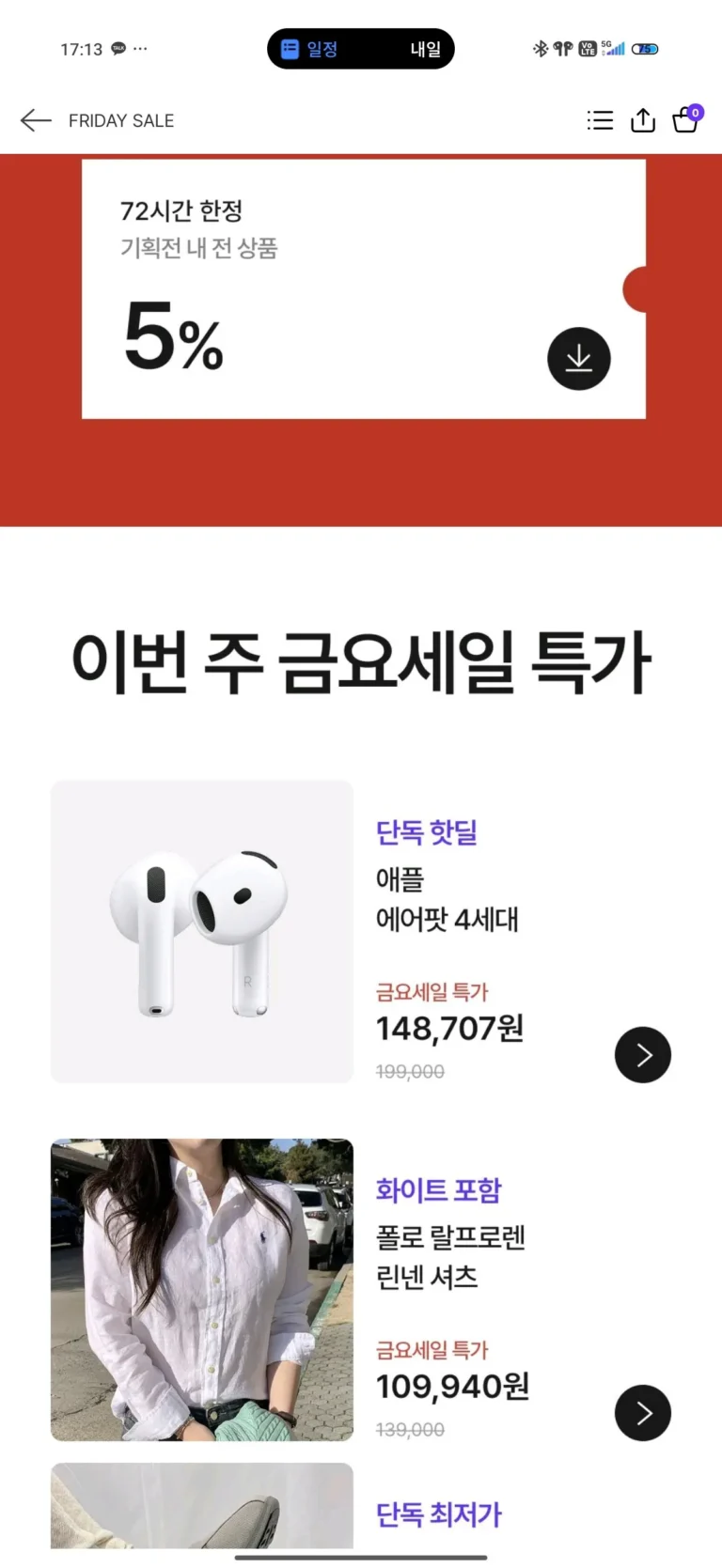Open AirPods 4th generation product image
722x1568 pixels.
pos(202,931)
